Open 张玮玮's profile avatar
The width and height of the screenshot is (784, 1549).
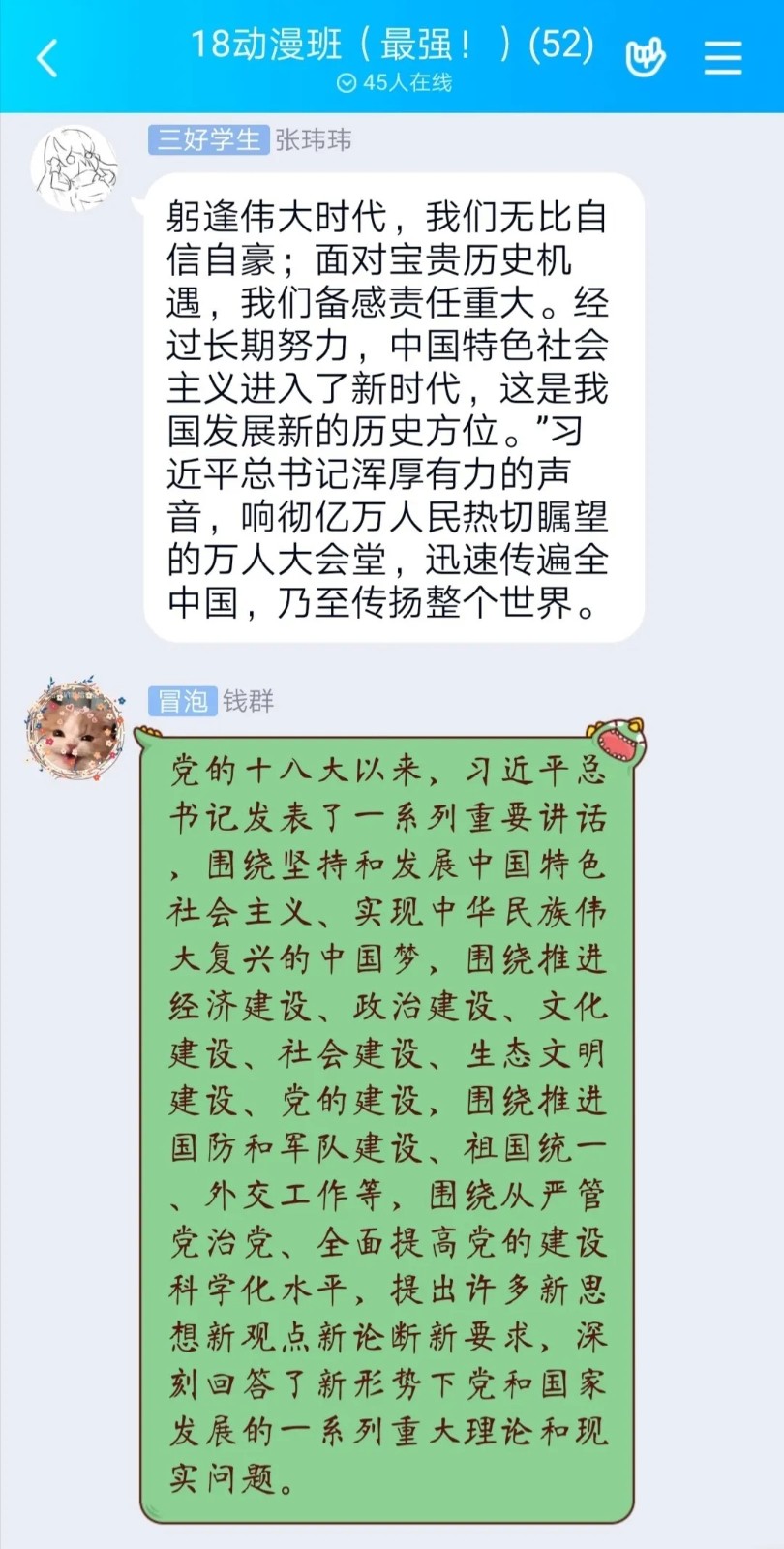[x=75, y=168]
